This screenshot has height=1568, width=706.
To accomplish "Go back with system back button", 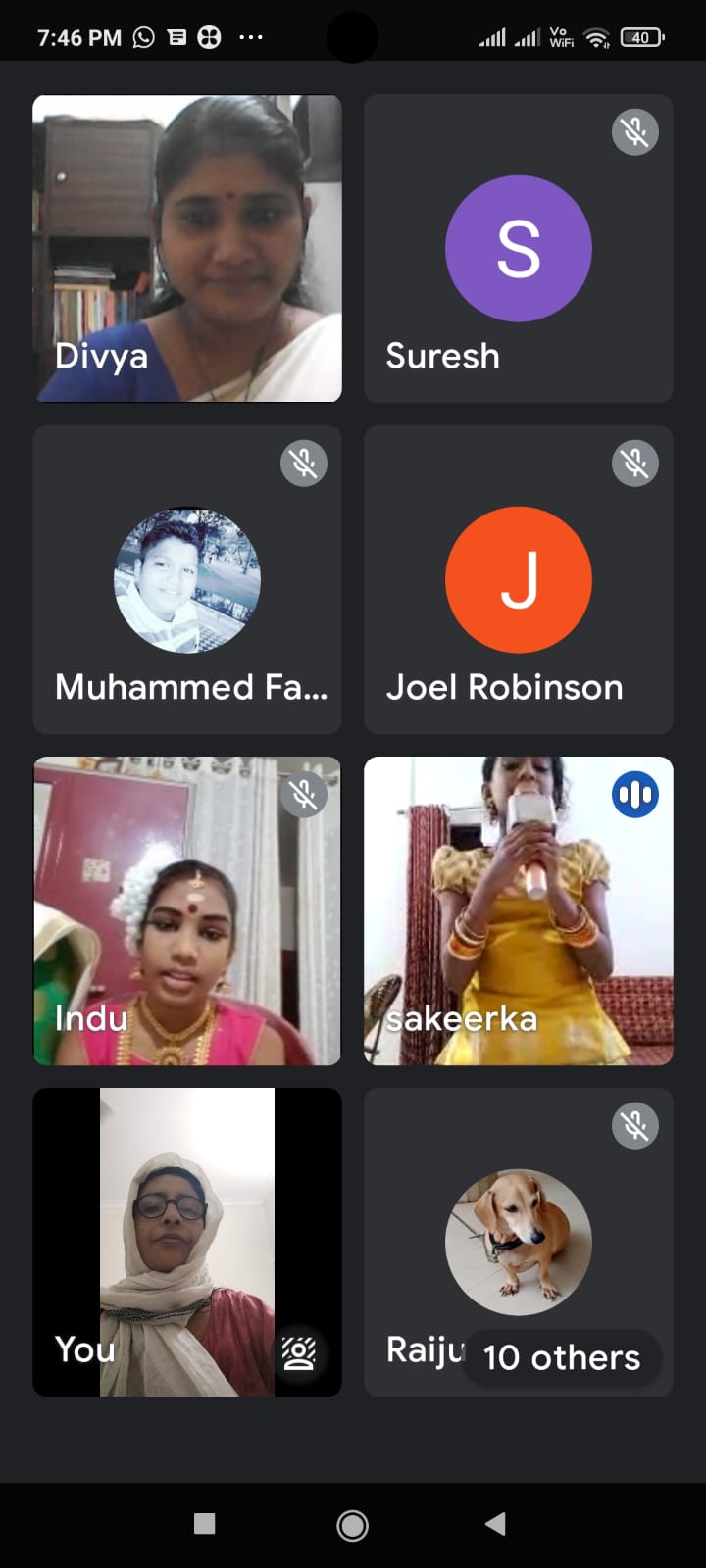I will click(495, 1523).
